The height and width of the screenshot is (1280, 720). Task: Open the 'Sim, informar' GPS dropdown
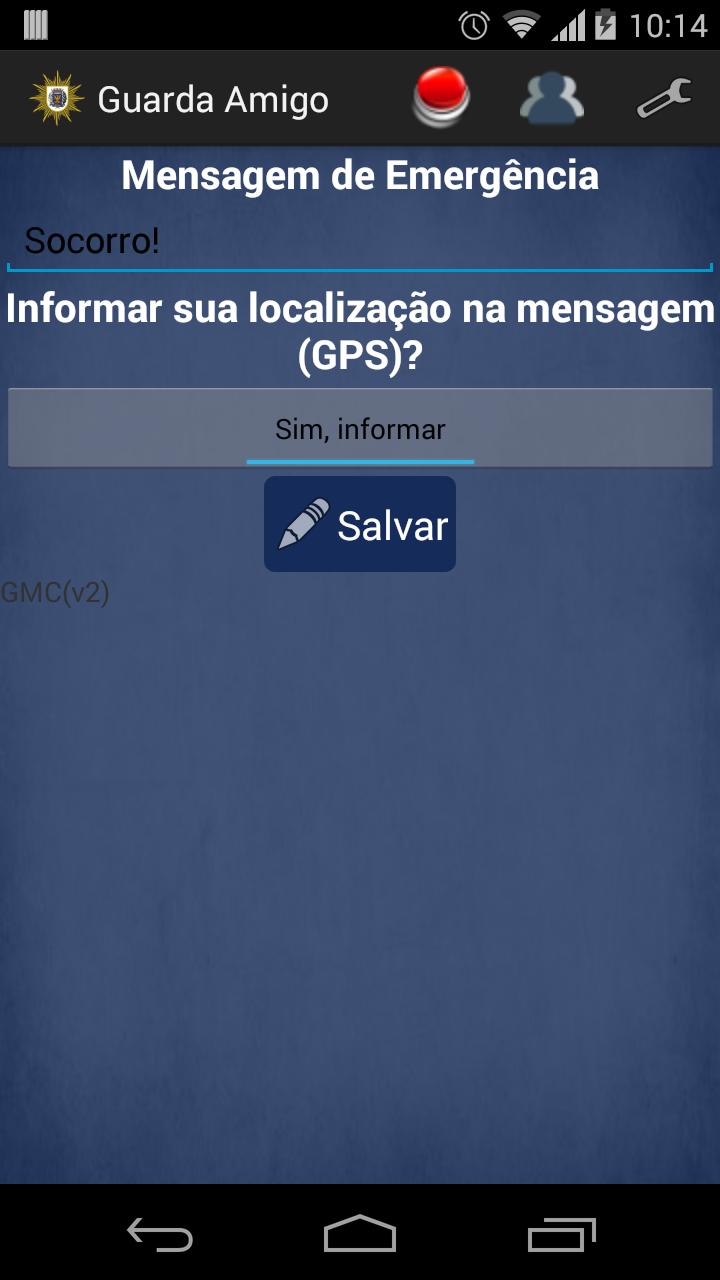[x=360, y=429]
